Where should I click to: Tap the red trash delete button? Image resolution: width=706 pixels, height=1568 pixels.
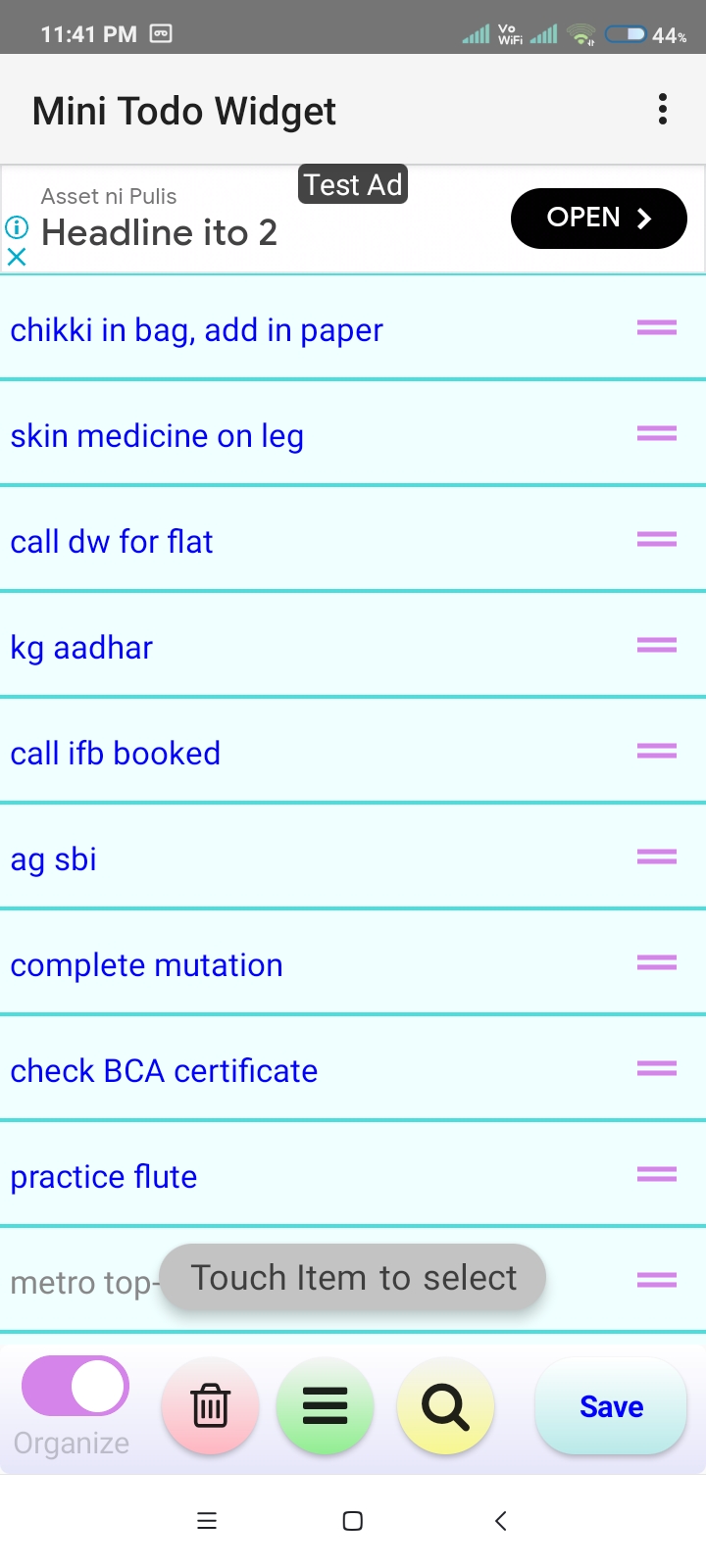210,1406
